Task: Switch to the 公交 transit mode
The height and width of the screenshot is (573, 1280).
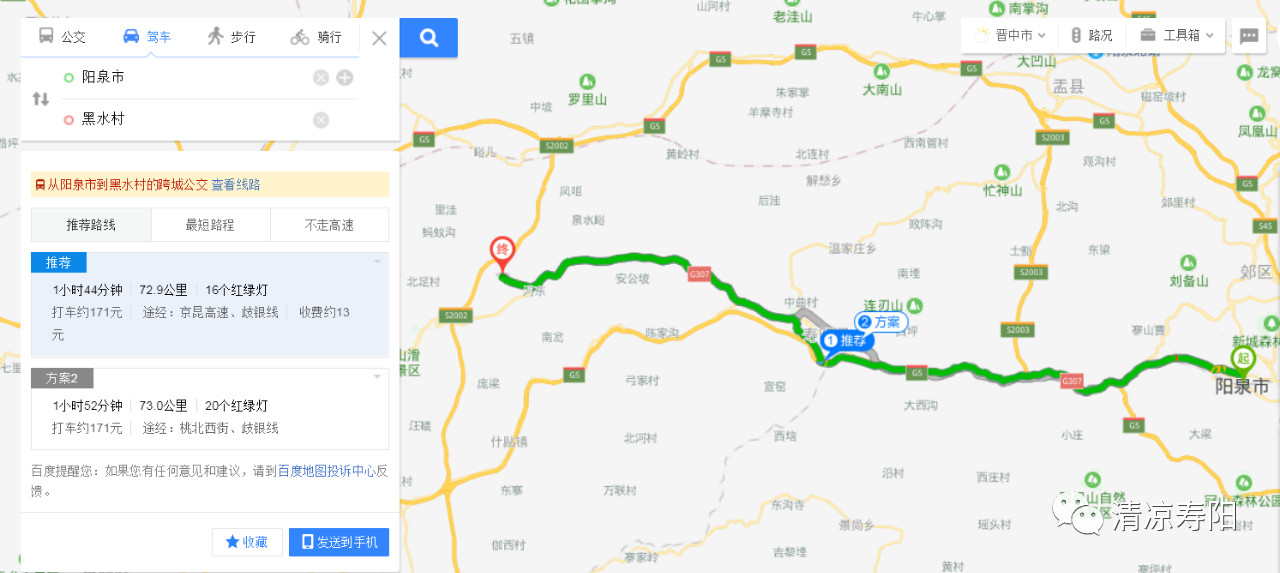Action: [x=62, y=37]
